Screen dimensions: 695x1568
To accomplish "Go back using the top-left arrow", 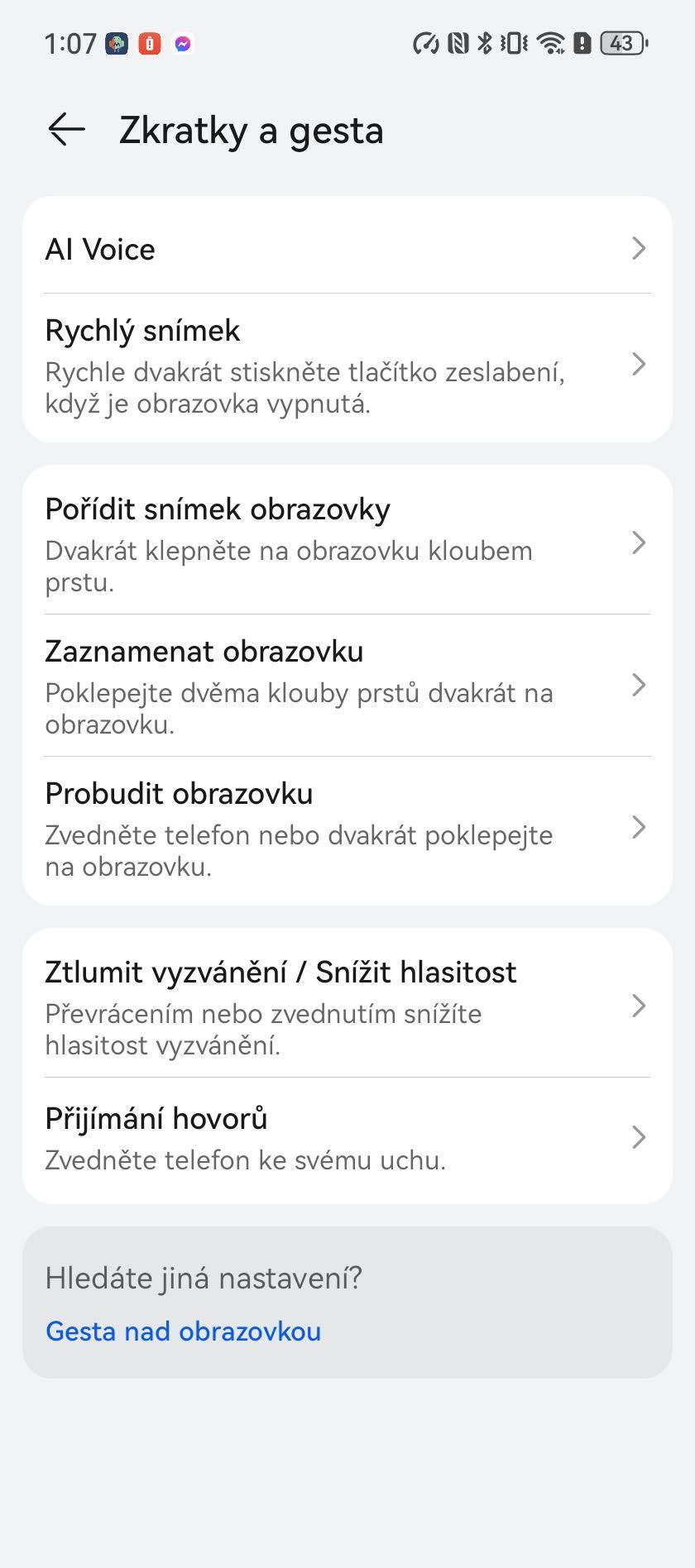I will (x=66, y=130).
